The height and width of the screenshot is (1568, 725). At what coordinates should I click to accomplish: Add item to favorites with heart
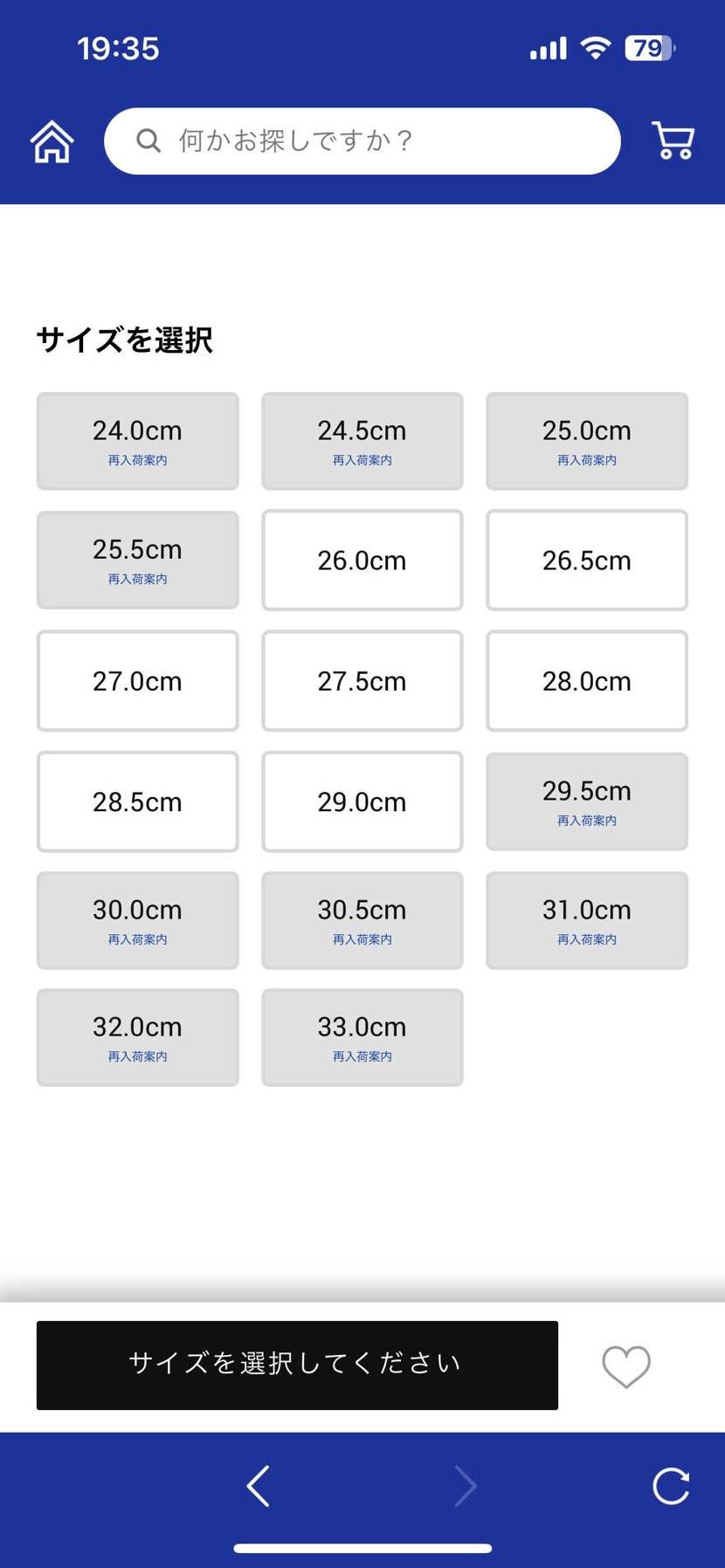coord(626,1366)
